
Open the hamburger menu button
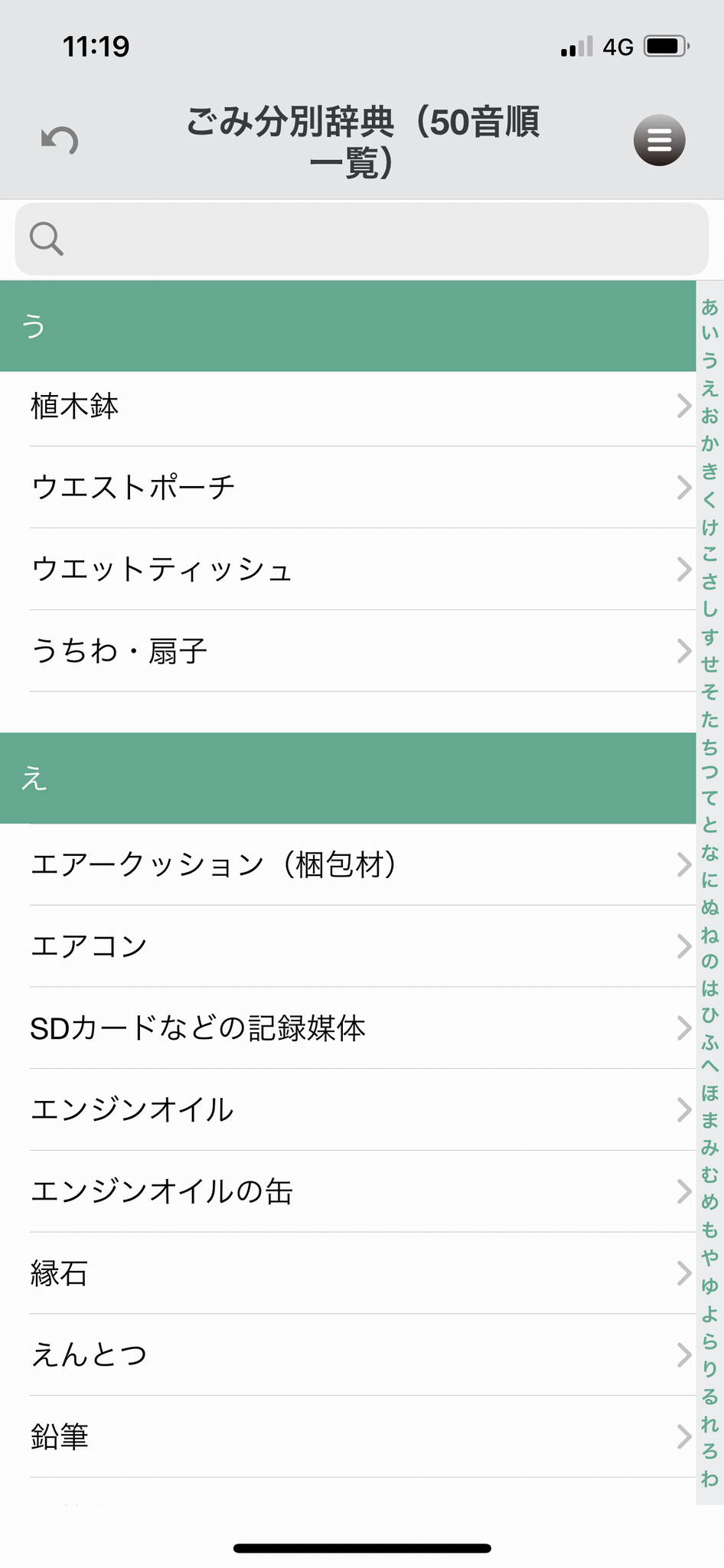click(659, 140)
